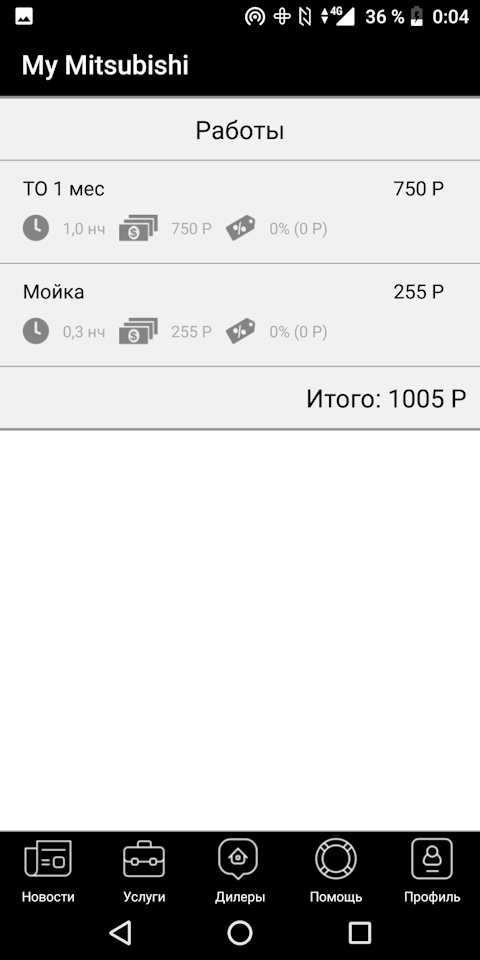The image size is (480, 960).
Task: Select the Помощь tab
Action: [x=336, y=871]
